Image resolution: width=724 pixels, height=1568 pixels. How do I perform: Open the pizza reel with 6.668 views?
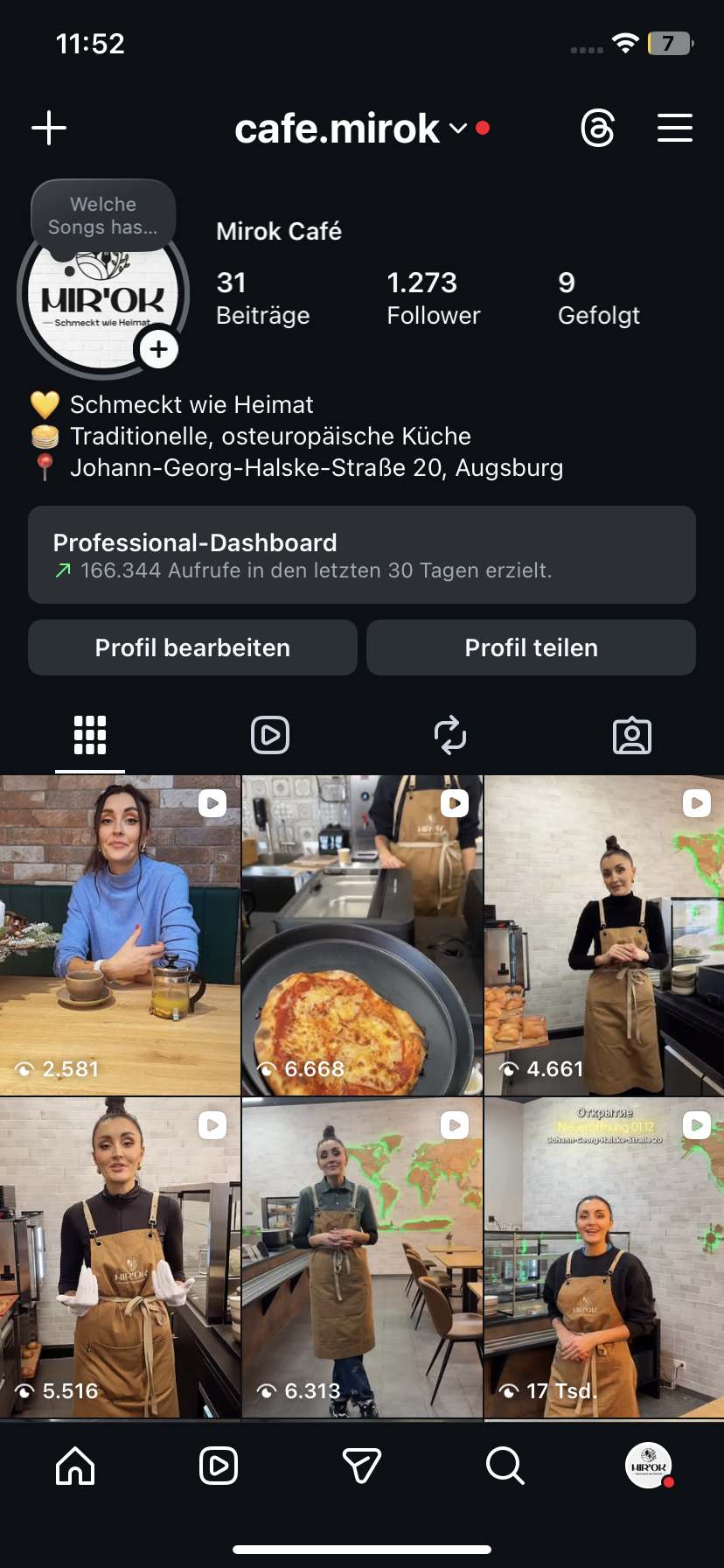point(362,934)
